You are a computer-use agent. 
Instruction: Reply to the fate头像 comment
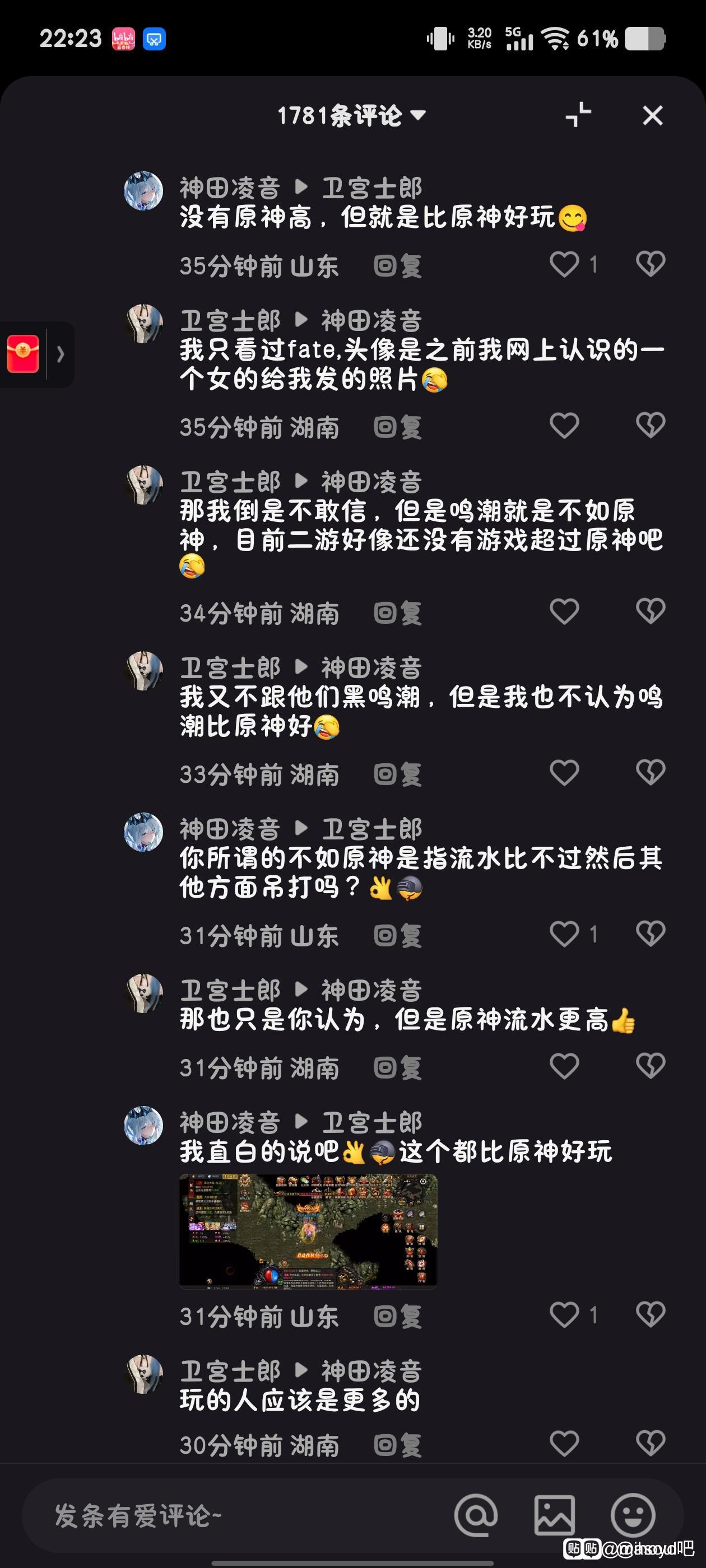tap(398, 427)
